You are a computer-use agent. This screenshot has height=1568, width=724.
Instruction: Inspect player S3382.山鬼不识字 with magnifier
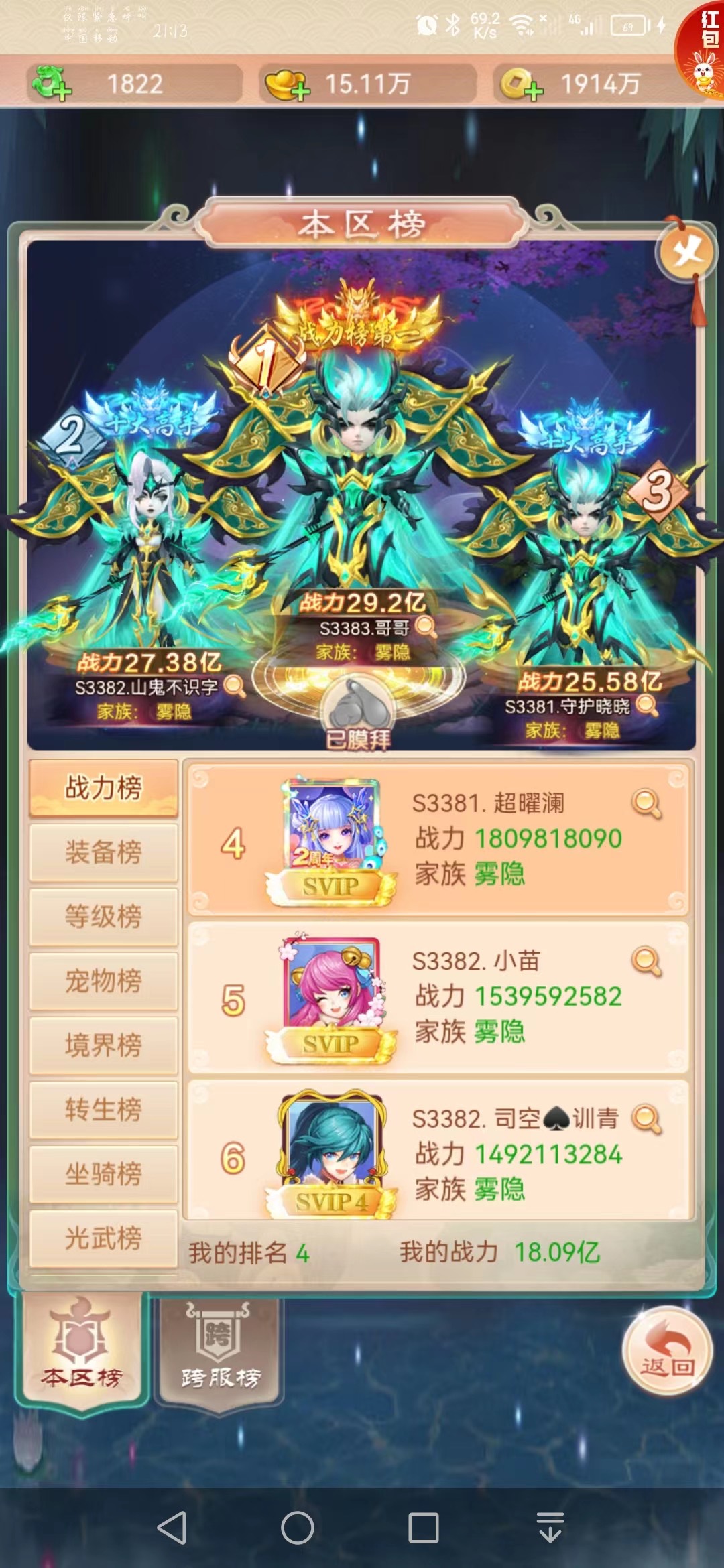pos(235,686)
